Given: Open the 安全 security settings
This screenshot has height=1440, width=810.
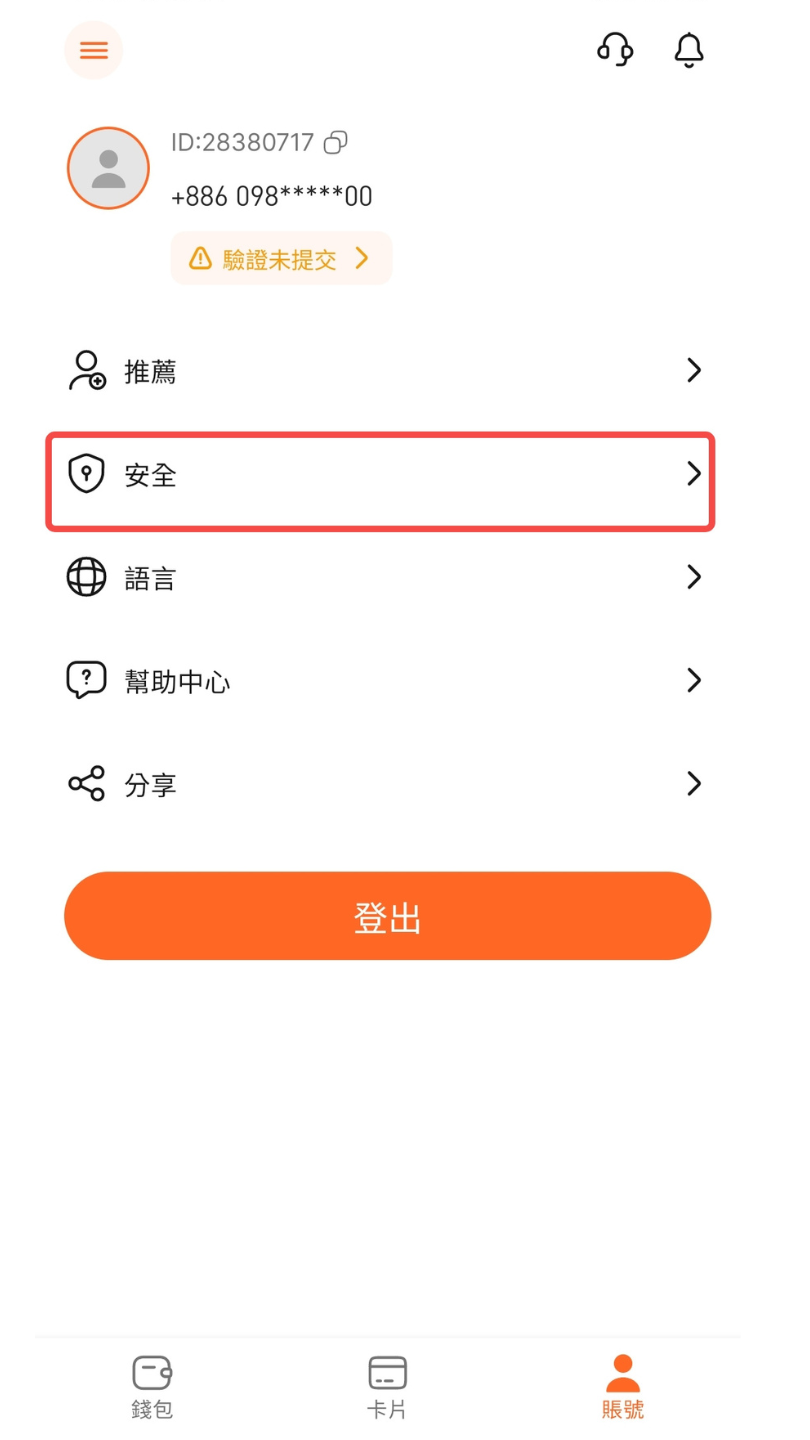Looking at the screenshot, I should (x=385, y=475).
